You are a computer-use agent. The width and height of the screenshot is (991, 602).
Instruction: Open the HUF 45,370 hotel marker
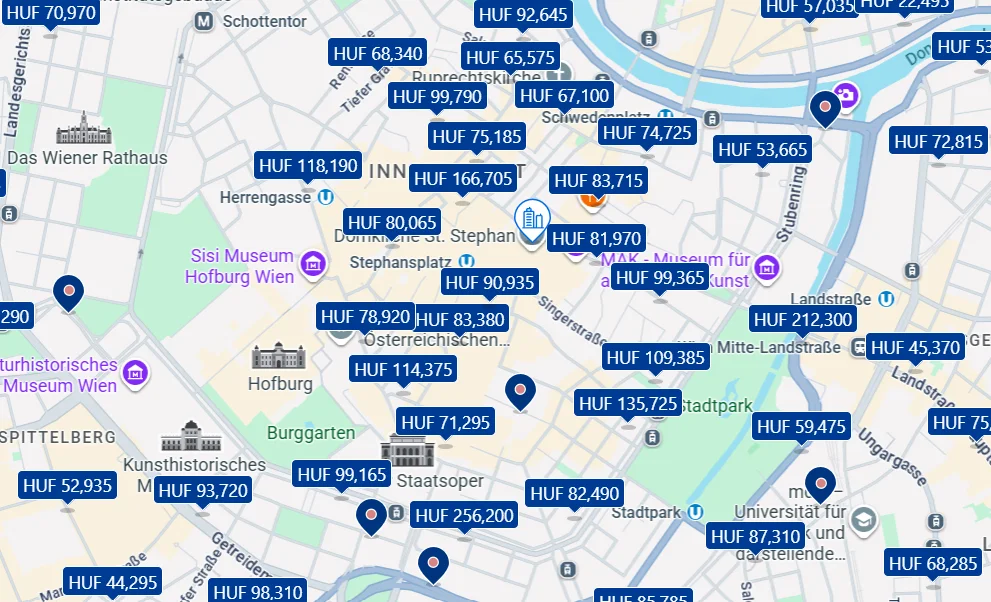(915, 348)
